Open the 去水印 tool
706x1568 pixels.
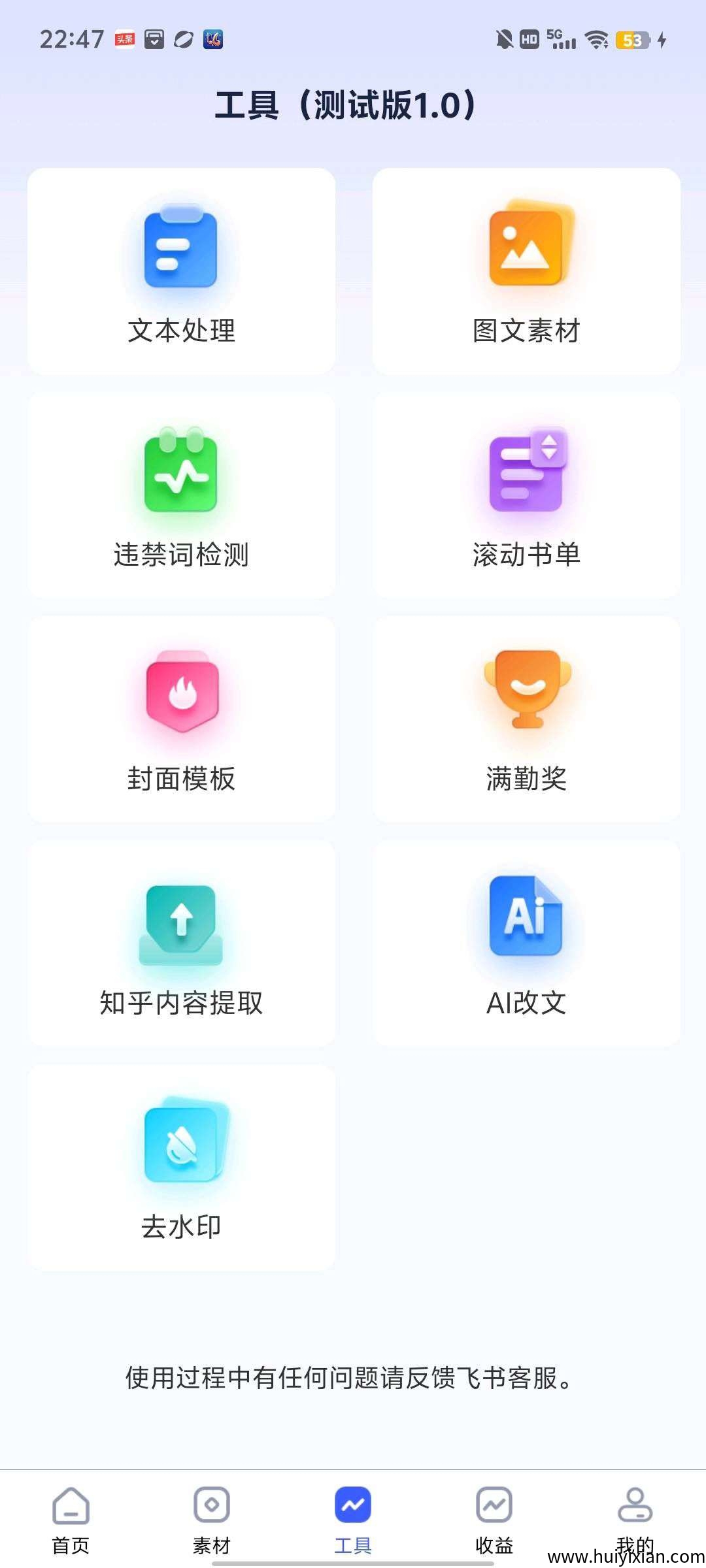click(181, 1167)
